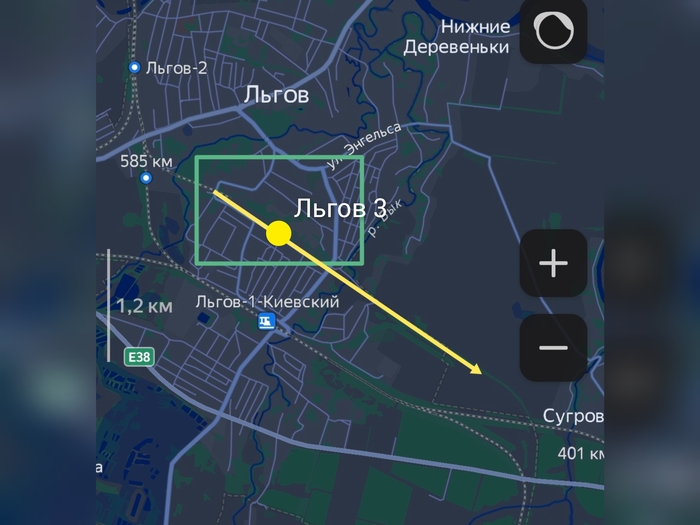Zoom in with the plus button
The image size is (700, 525).
coord(553,263)
